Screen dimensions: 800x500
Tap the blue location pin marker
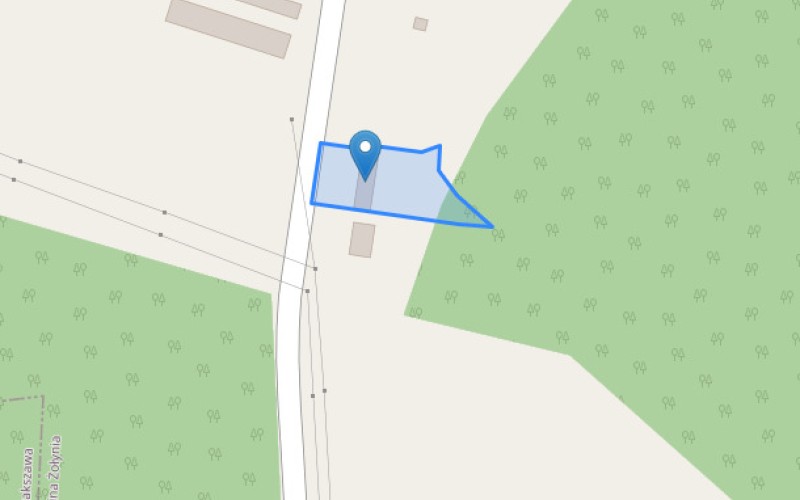coord(365,152)
